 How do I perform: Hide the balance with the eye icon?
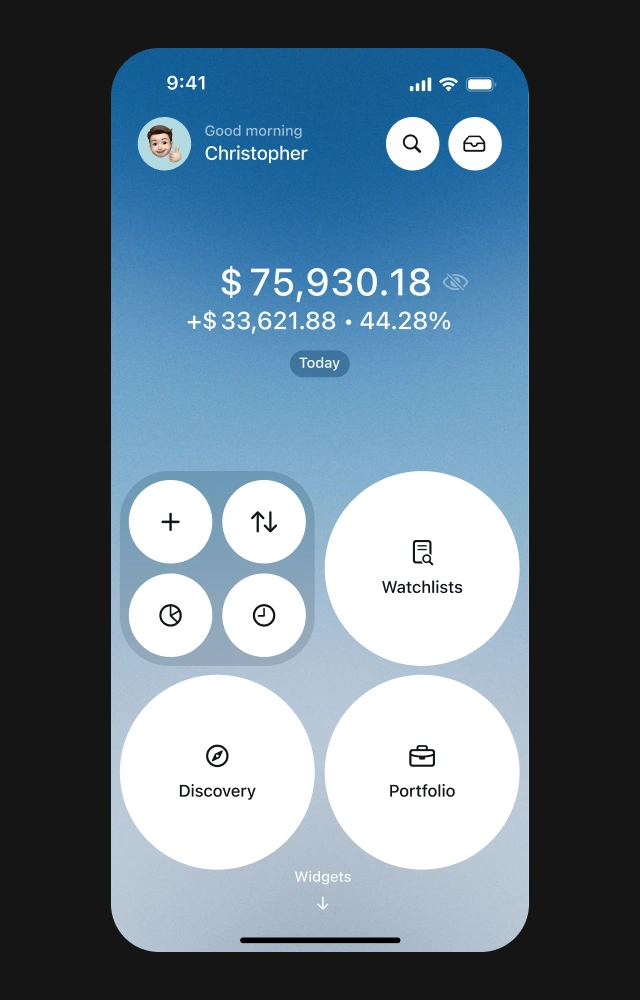(x=455, y=283)
